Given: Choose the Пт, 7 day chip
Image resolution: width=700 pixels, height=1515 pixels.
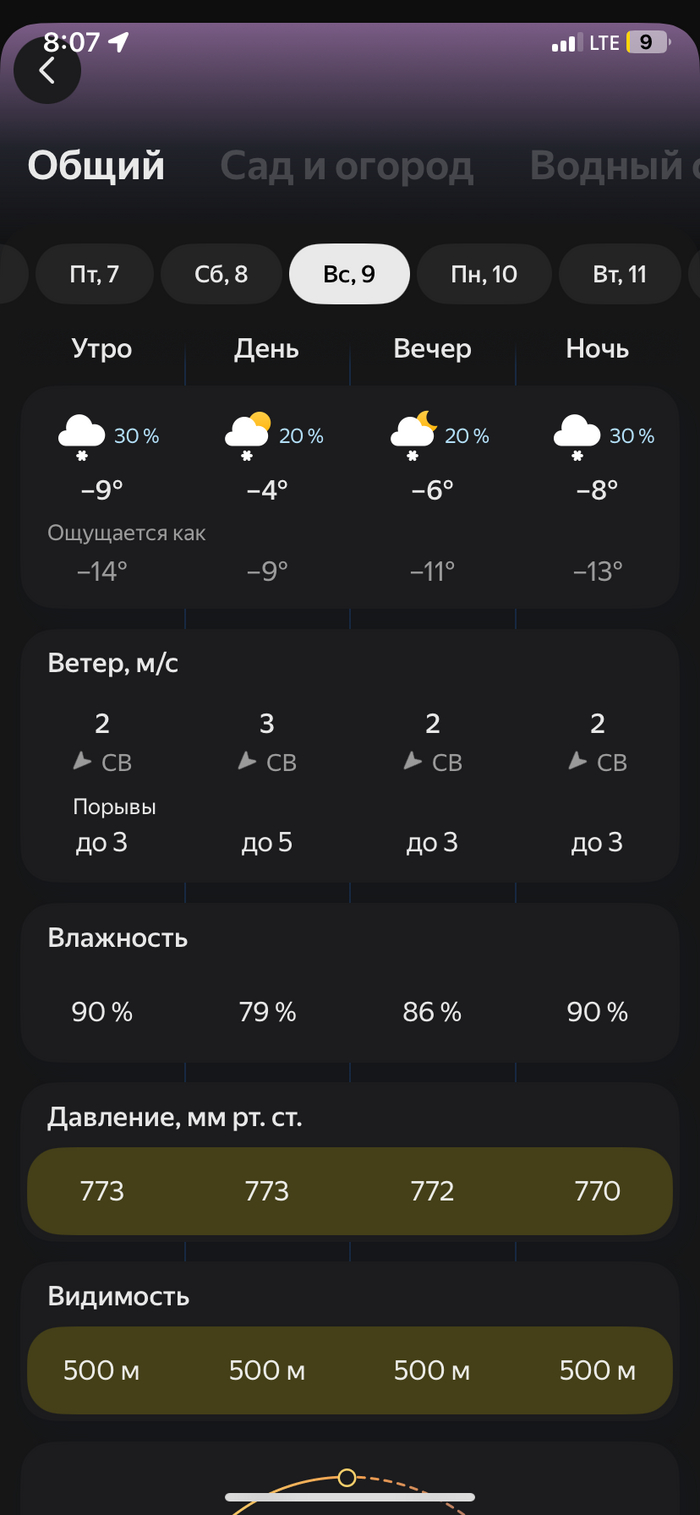Looking at the screenshot, I should click(95, 274).
